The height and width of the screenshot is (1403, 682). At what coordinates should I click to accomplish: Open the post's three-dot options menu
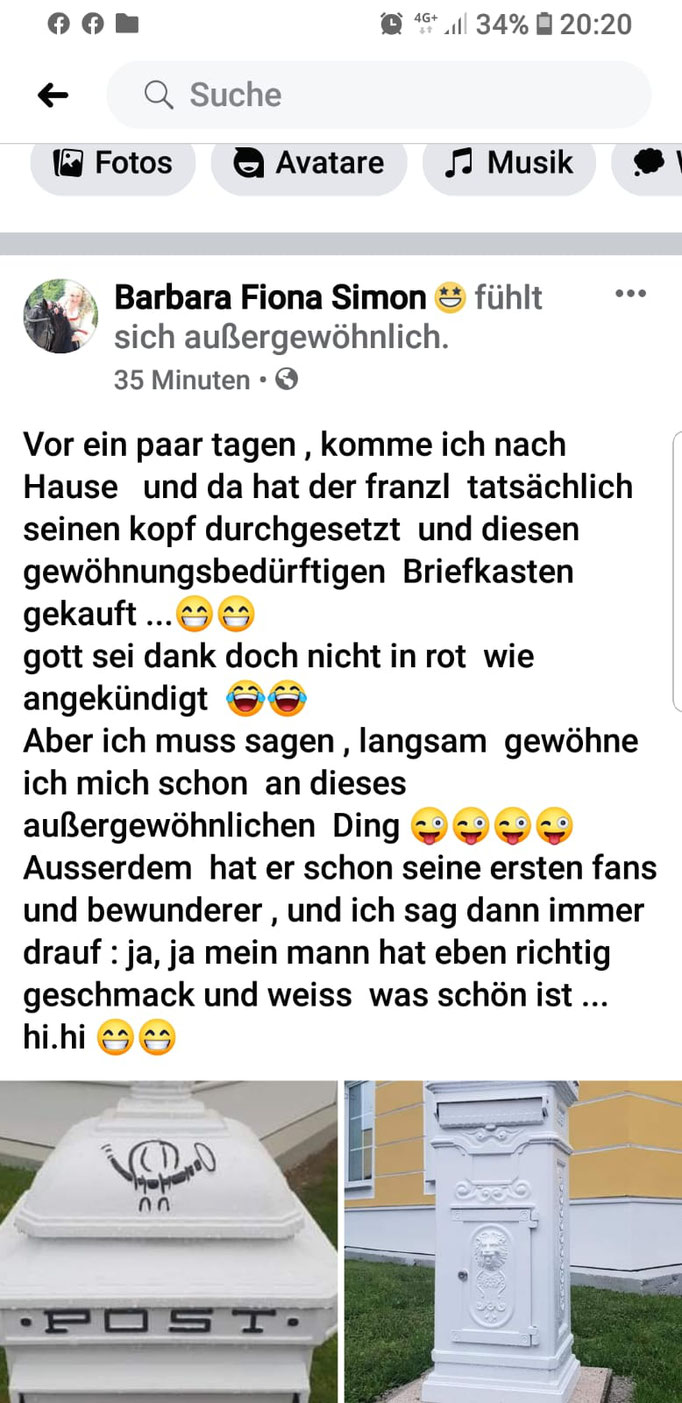[630, 294]
